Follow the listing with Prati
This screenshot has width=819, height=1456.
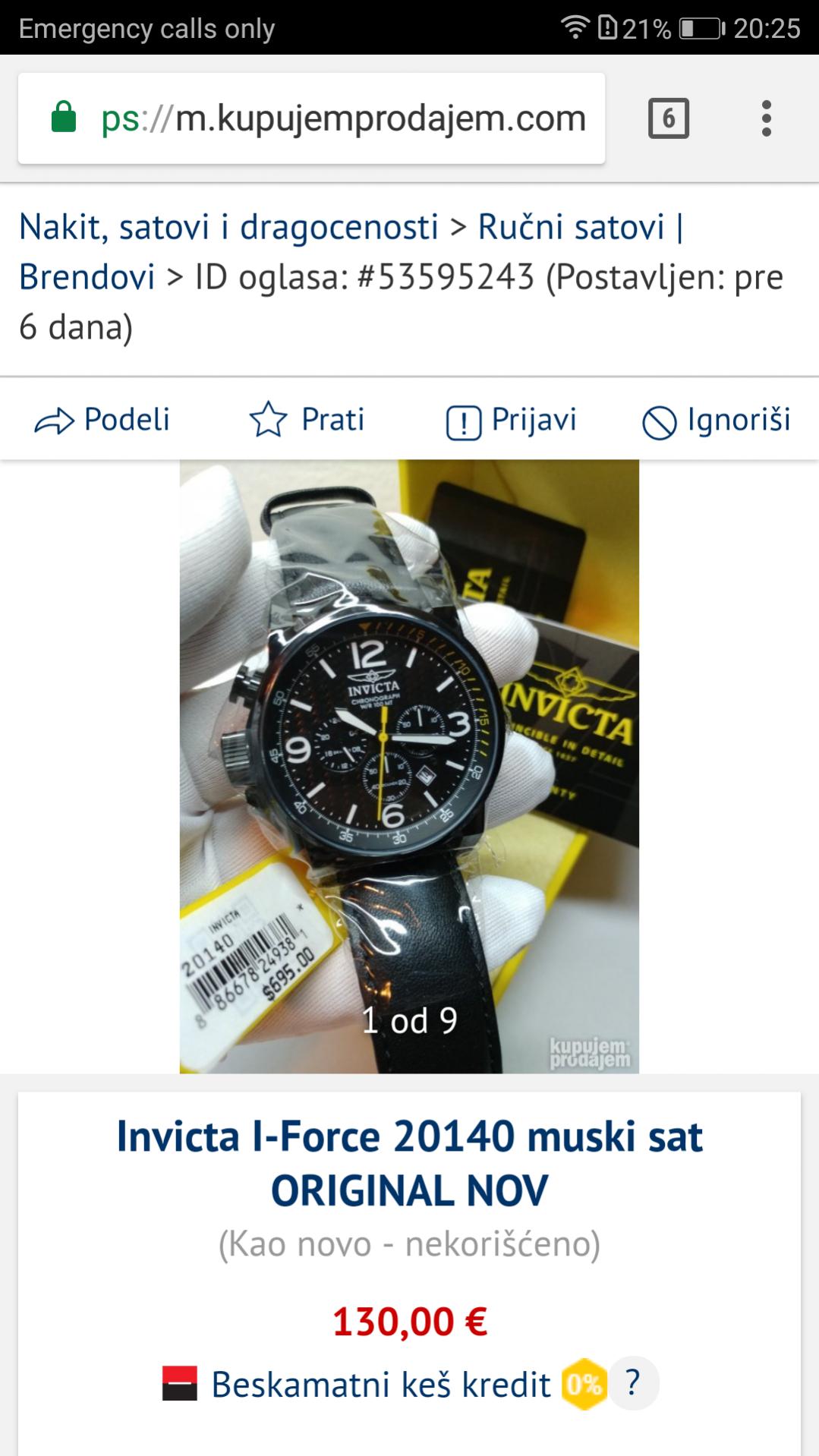tap(307, 420)
